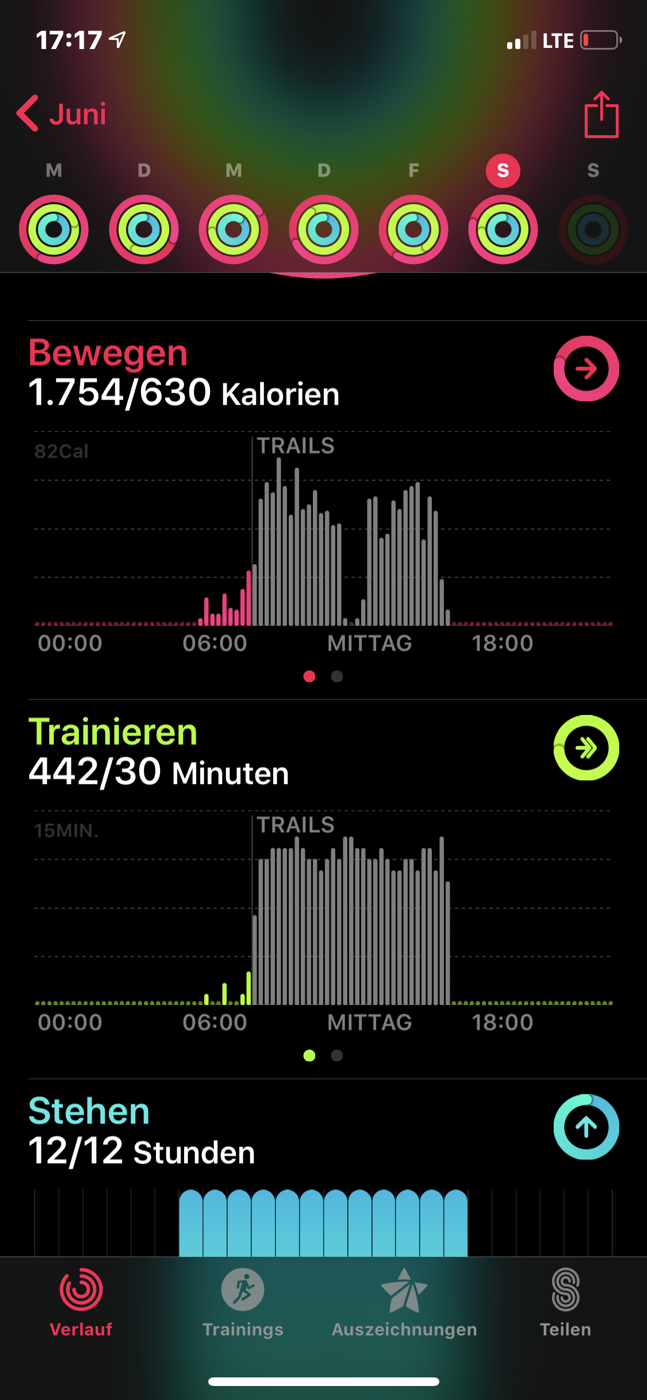Select Sunday's dimmed activity rings
The width and height of the screenshot is (647, 1400).
[x=593, y=229]
